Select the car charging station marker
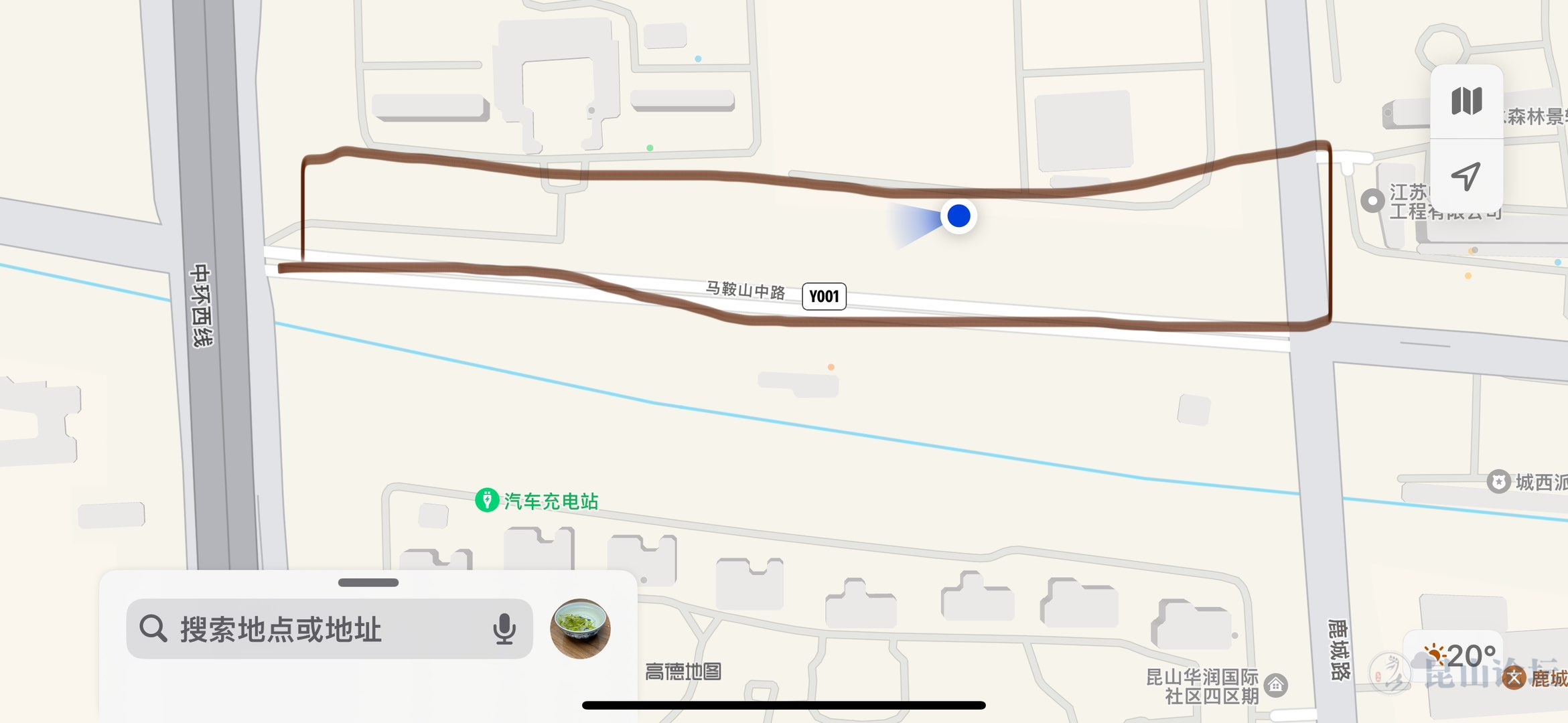The image size is (1568, 723). click(x=487, y=500)
